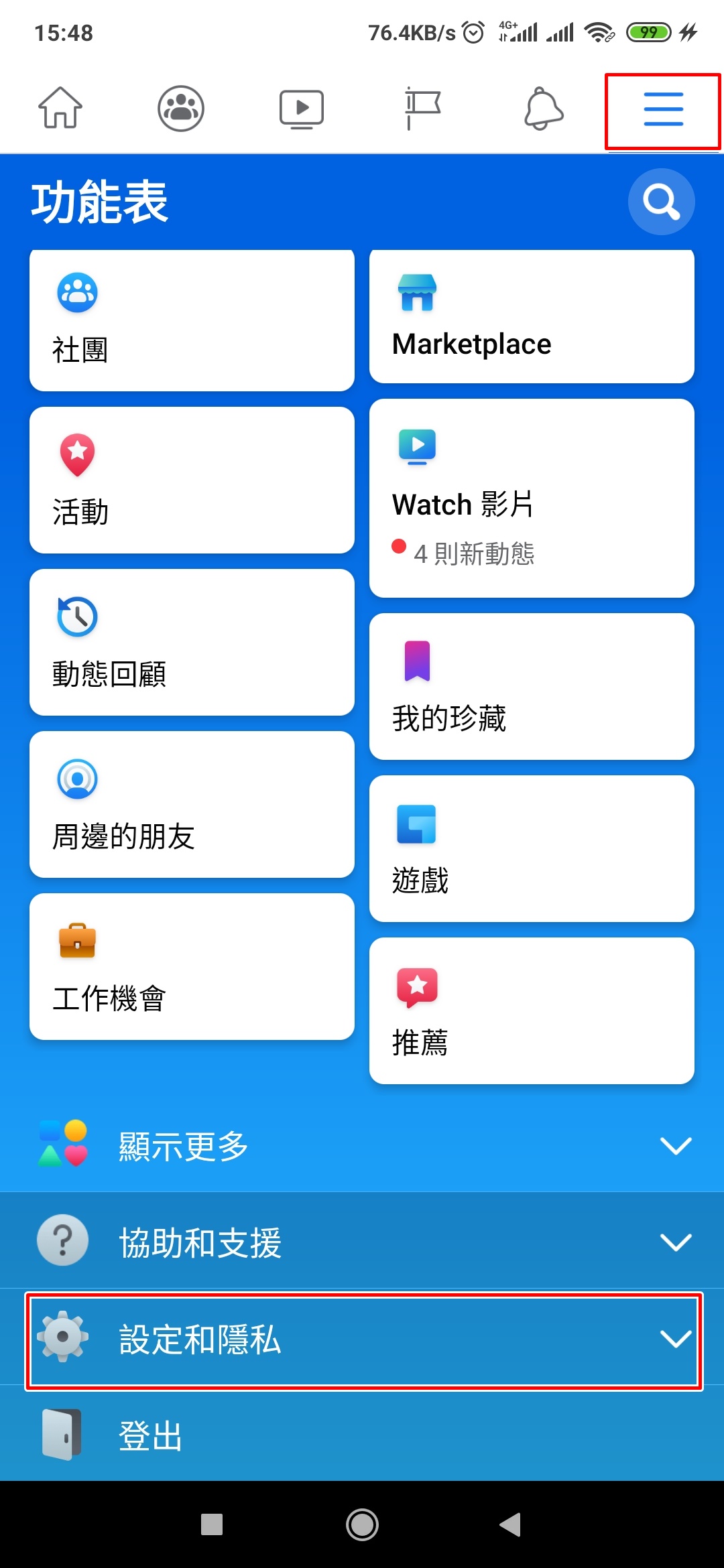
Task: Open the 遊戲 gaming shortcut
Action: (x=532, y=848)
